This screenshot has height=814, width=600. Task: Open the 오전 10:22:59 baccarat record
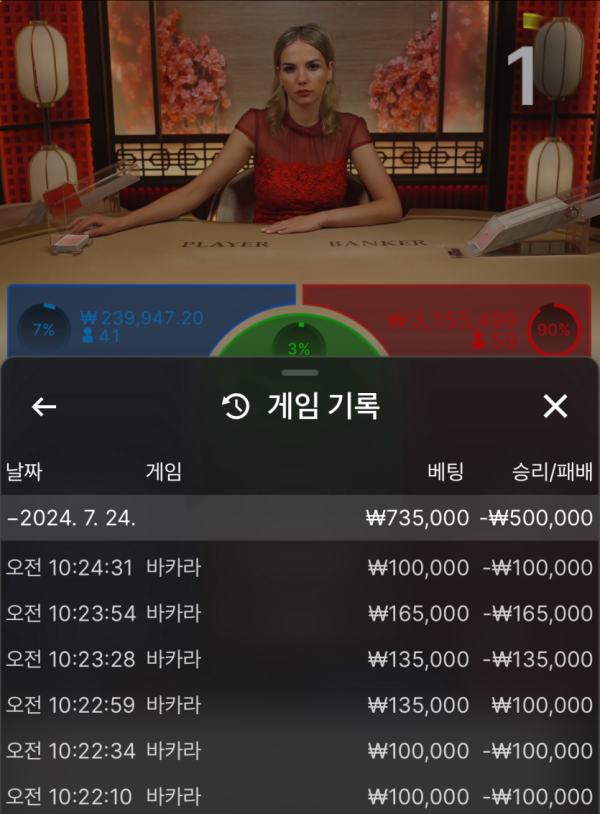tap(300, 705)
